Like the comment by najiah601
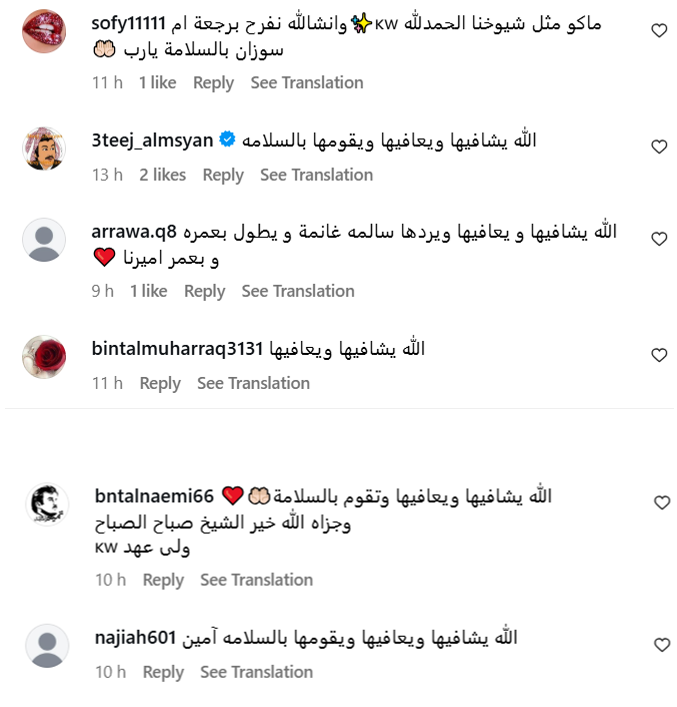 pos(660,644)
